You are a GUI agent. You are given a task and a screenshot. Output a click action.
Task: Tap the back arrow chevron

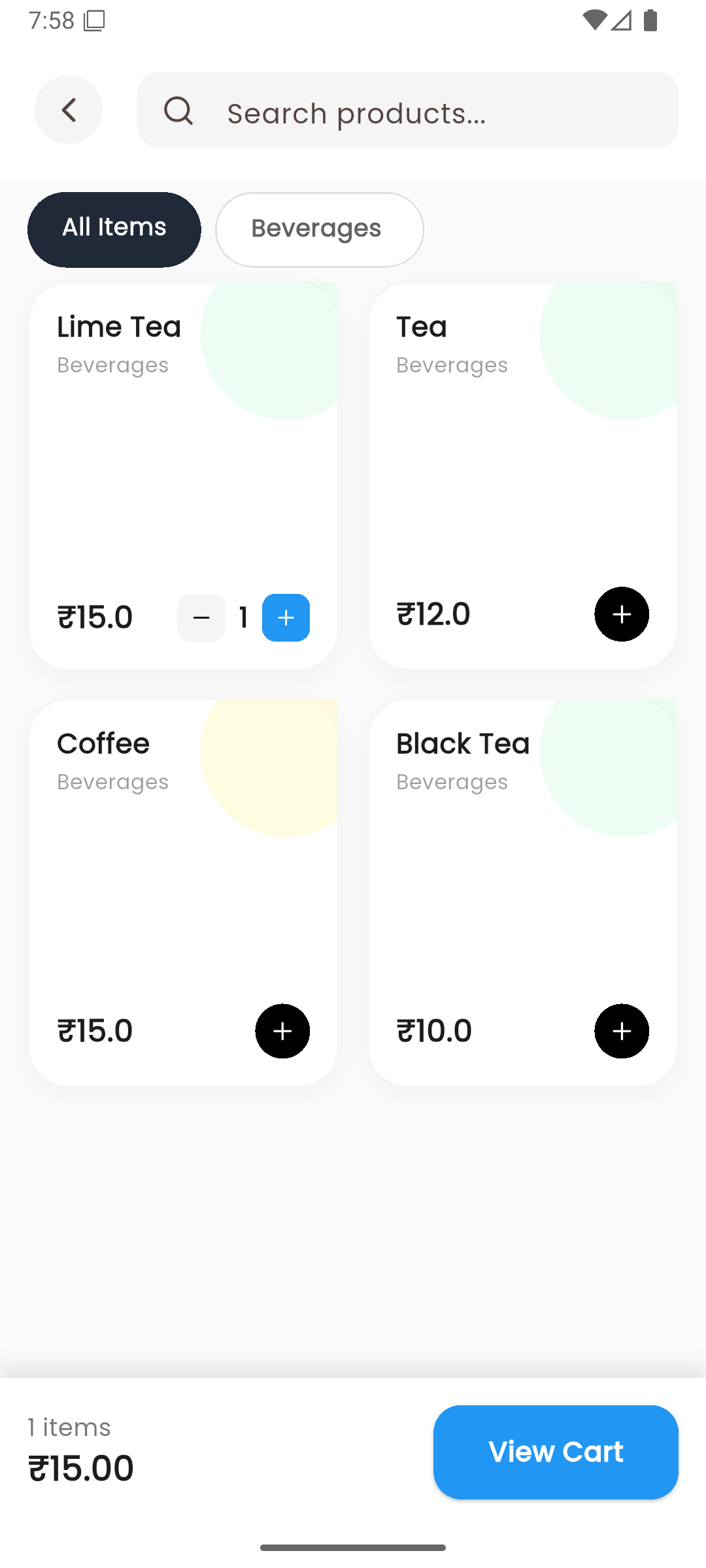68,110
